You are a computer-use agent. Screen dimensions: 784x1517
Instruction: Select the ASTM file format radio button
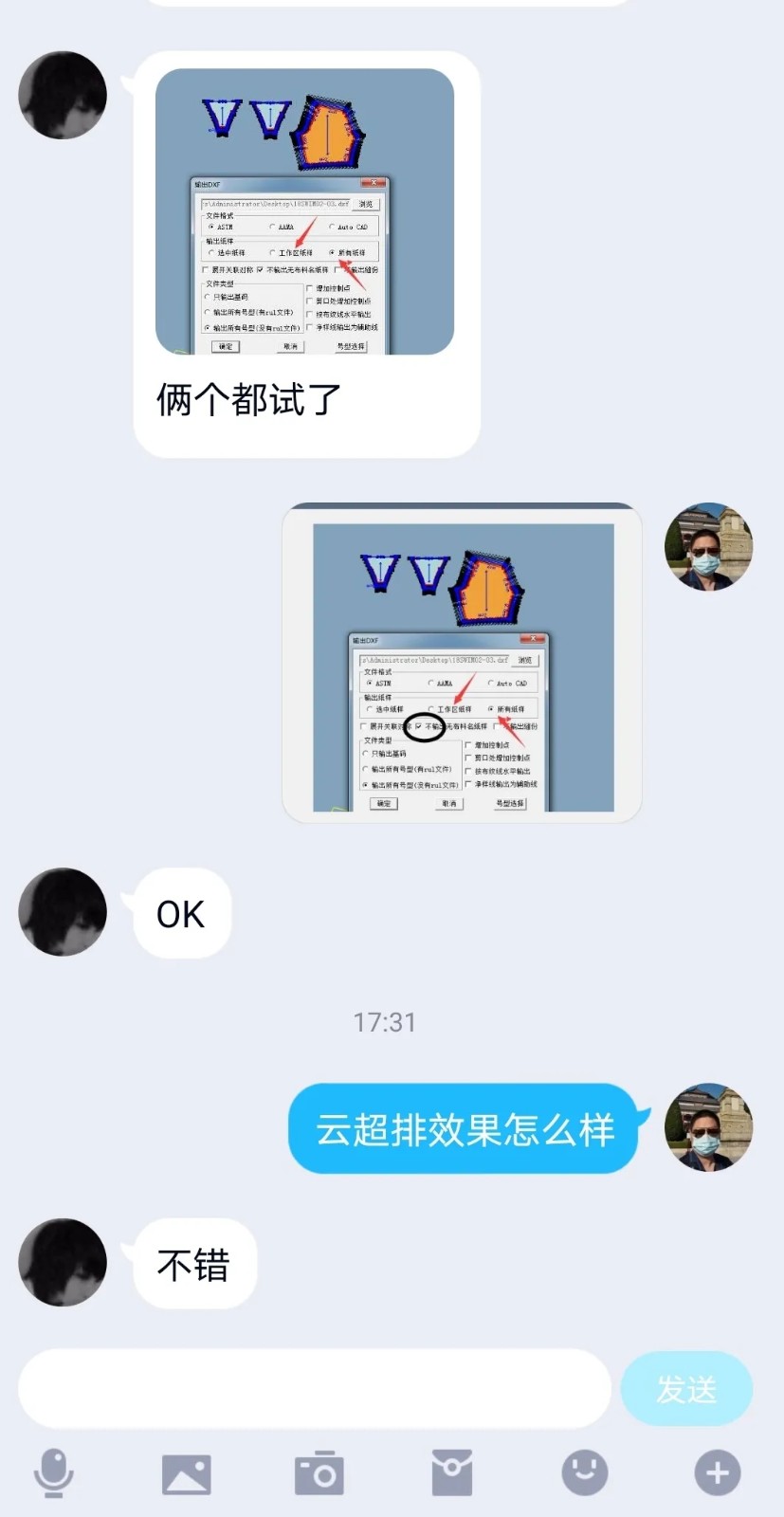point(369,682)
